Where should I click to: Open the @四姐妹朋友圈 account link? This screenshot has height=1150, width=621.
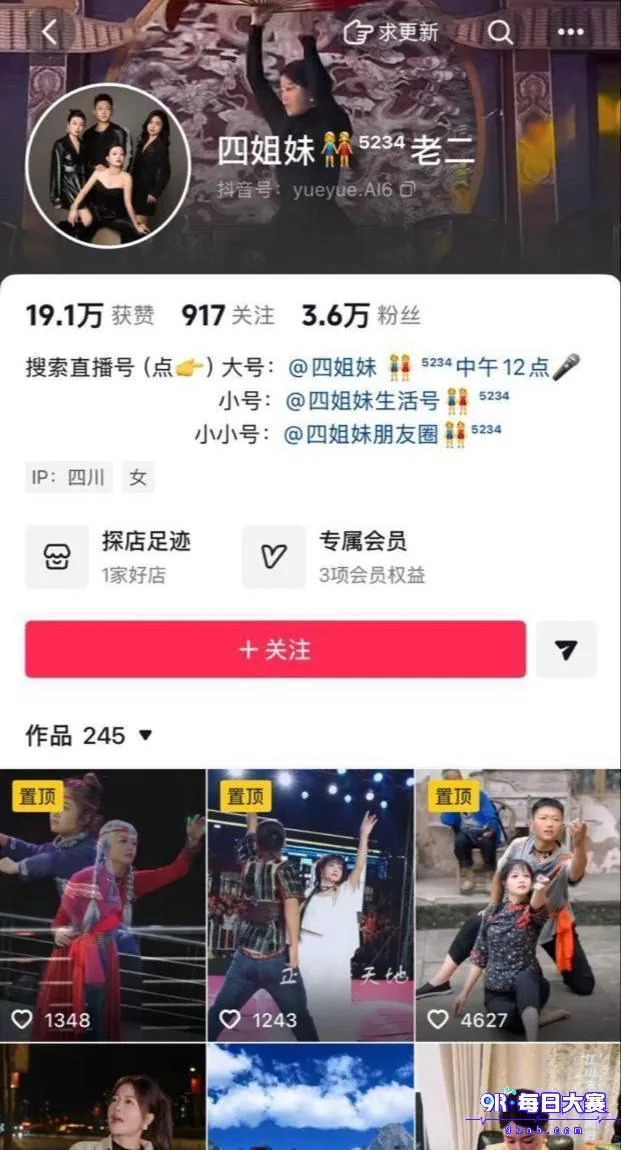point(392,433)
